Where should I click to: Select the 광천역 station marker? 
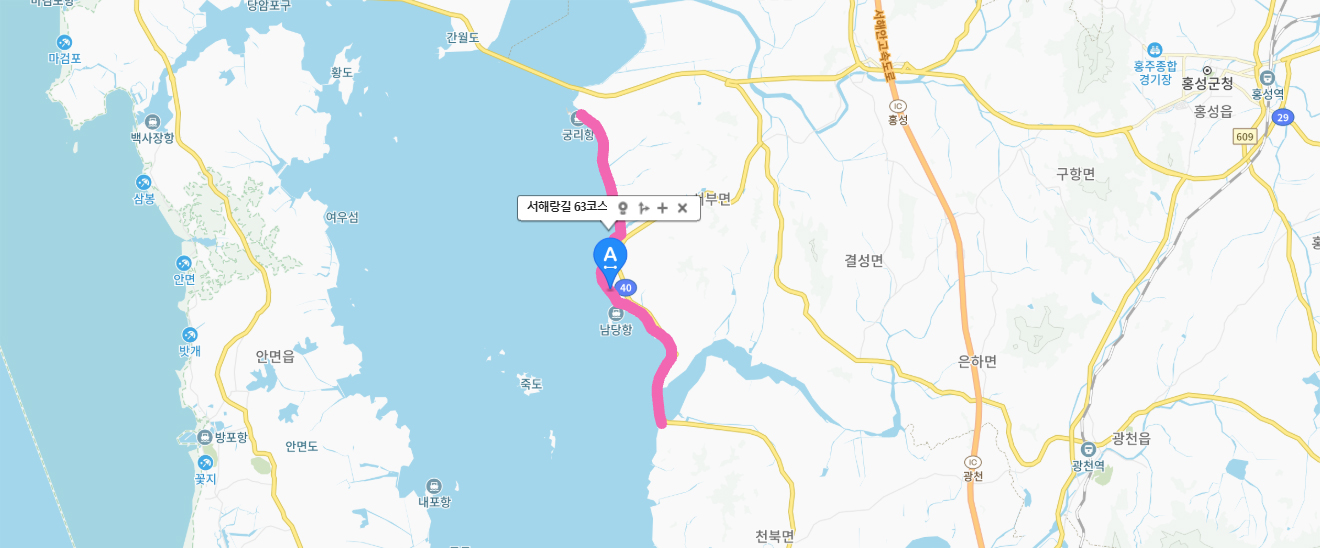(x=1088, y=449)
